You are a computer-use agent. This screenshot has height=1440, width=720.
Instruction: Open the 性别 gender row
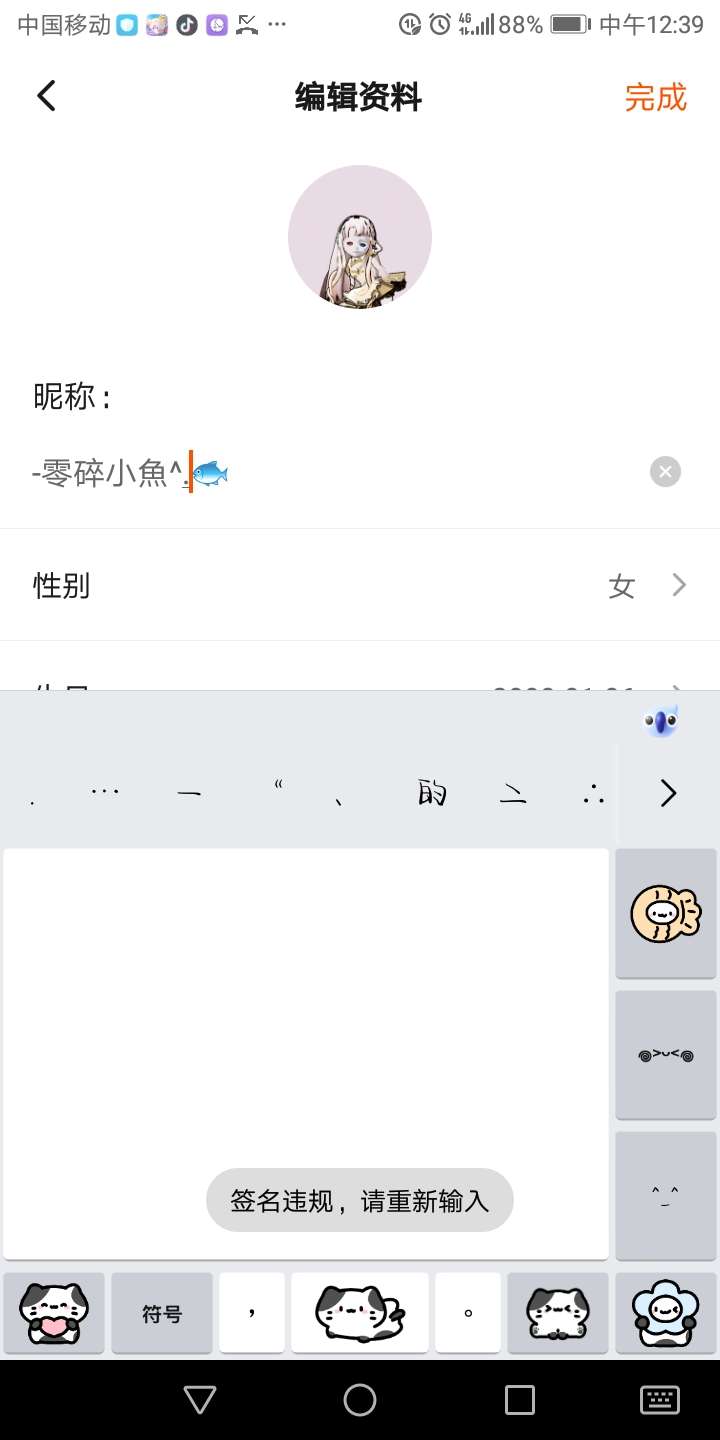(360, 585)
